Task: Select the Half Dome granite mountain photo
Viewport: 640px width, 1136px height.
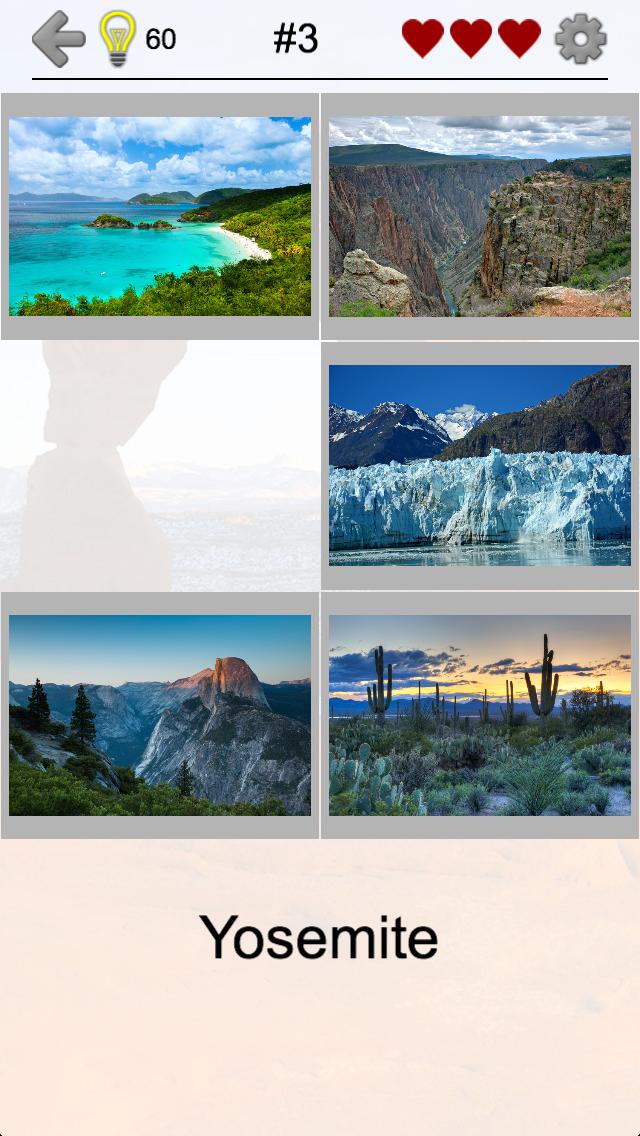Action: pos(160,715)
